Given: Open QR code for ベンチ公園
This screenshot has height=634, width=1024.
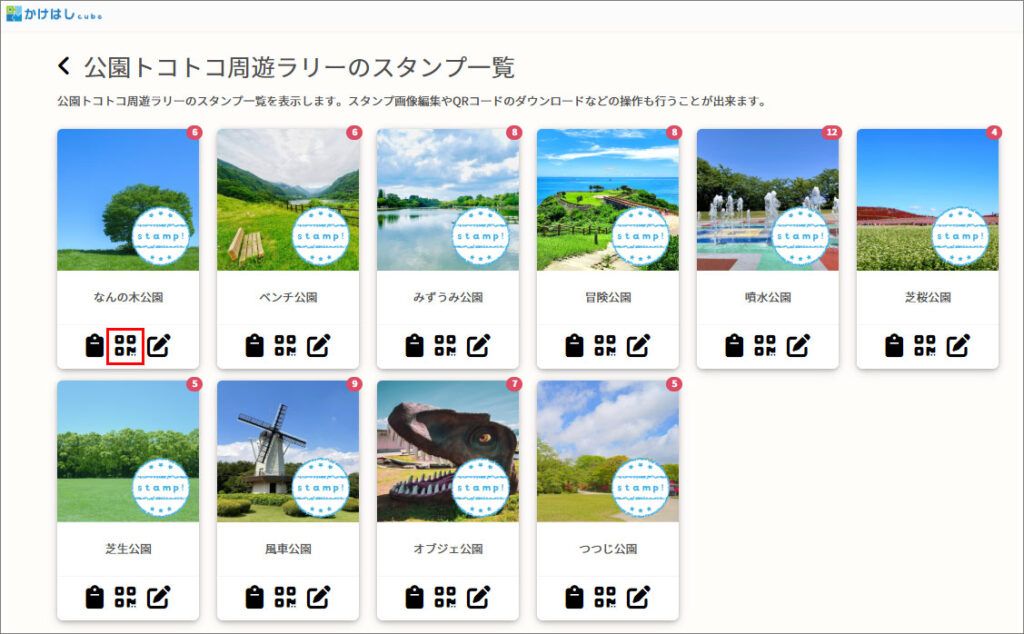Looking at the screenshot, I should pos(286,346).
